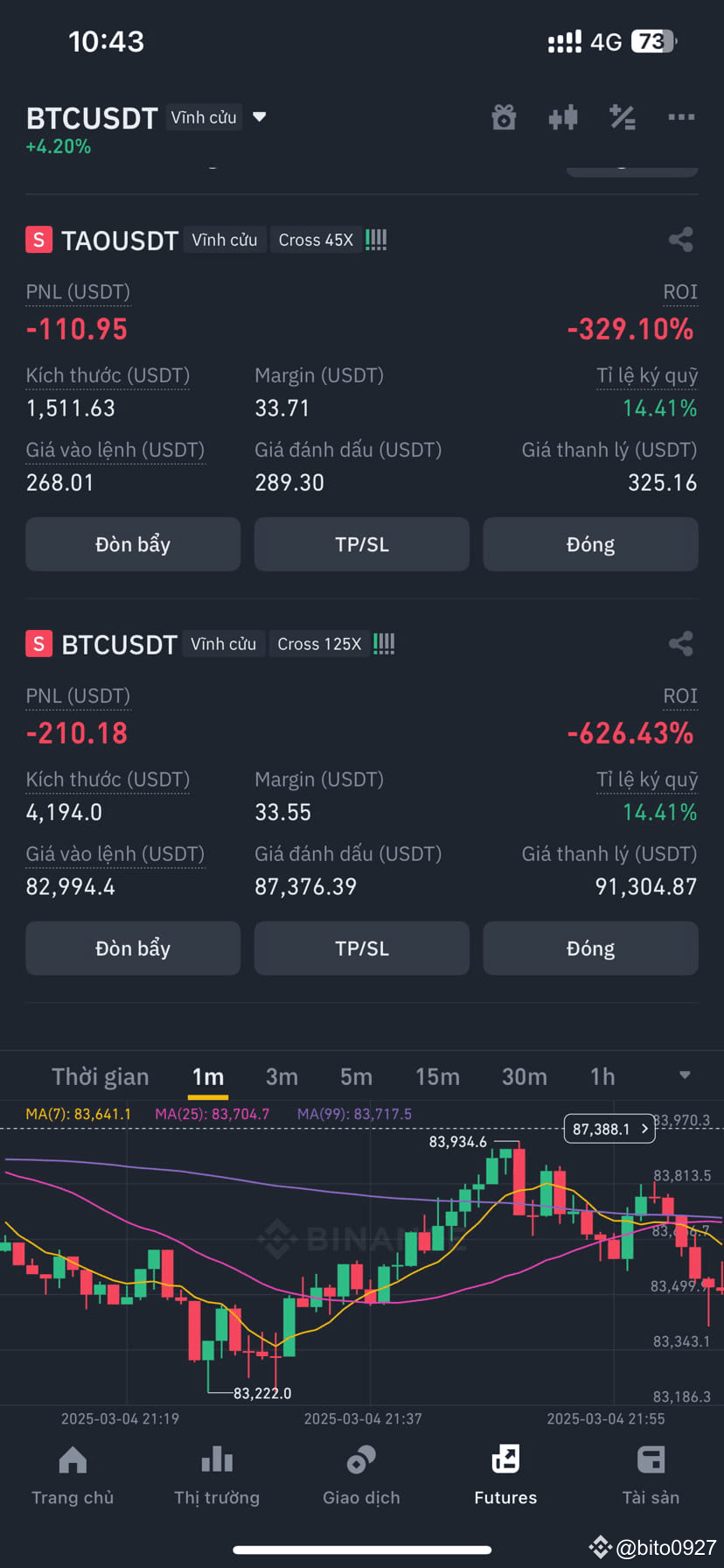Expand the BTCUSDT contract selector dropdown
Image resolution: width=724 pixels, height=1568 pixels.
pyautogui.click(x=259, y=116)
